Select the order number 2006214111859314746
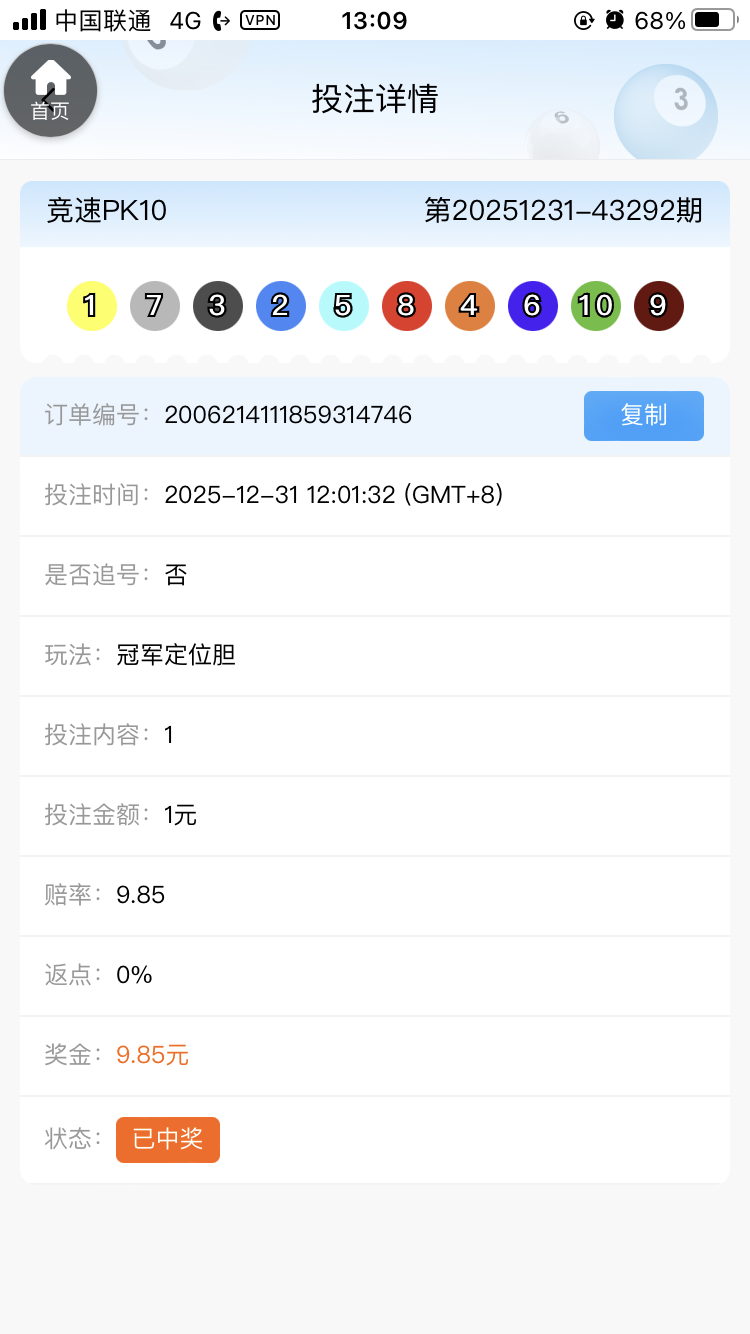Image resolution: width=750 pixels, height=1334 pixels. coord(288,416)
